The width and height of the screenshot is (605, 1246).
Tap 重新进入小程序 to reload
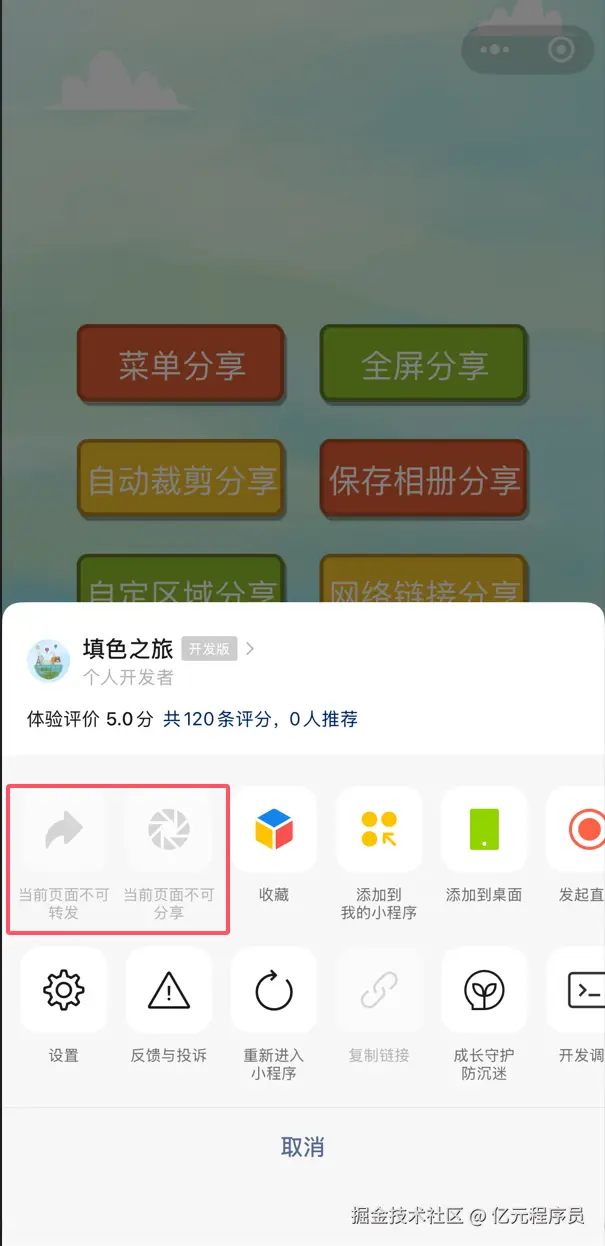[273, 990]
